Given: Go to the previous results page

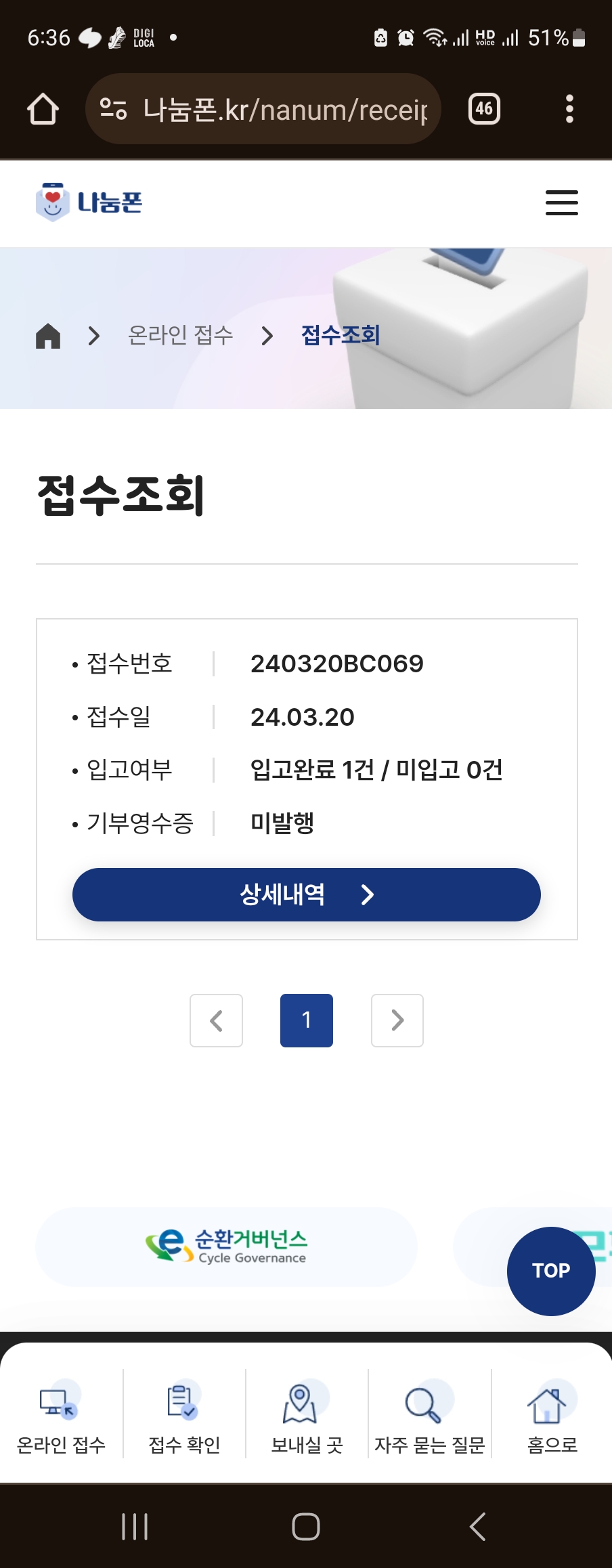Looking at the screenshot, I should click(216, 1020).
